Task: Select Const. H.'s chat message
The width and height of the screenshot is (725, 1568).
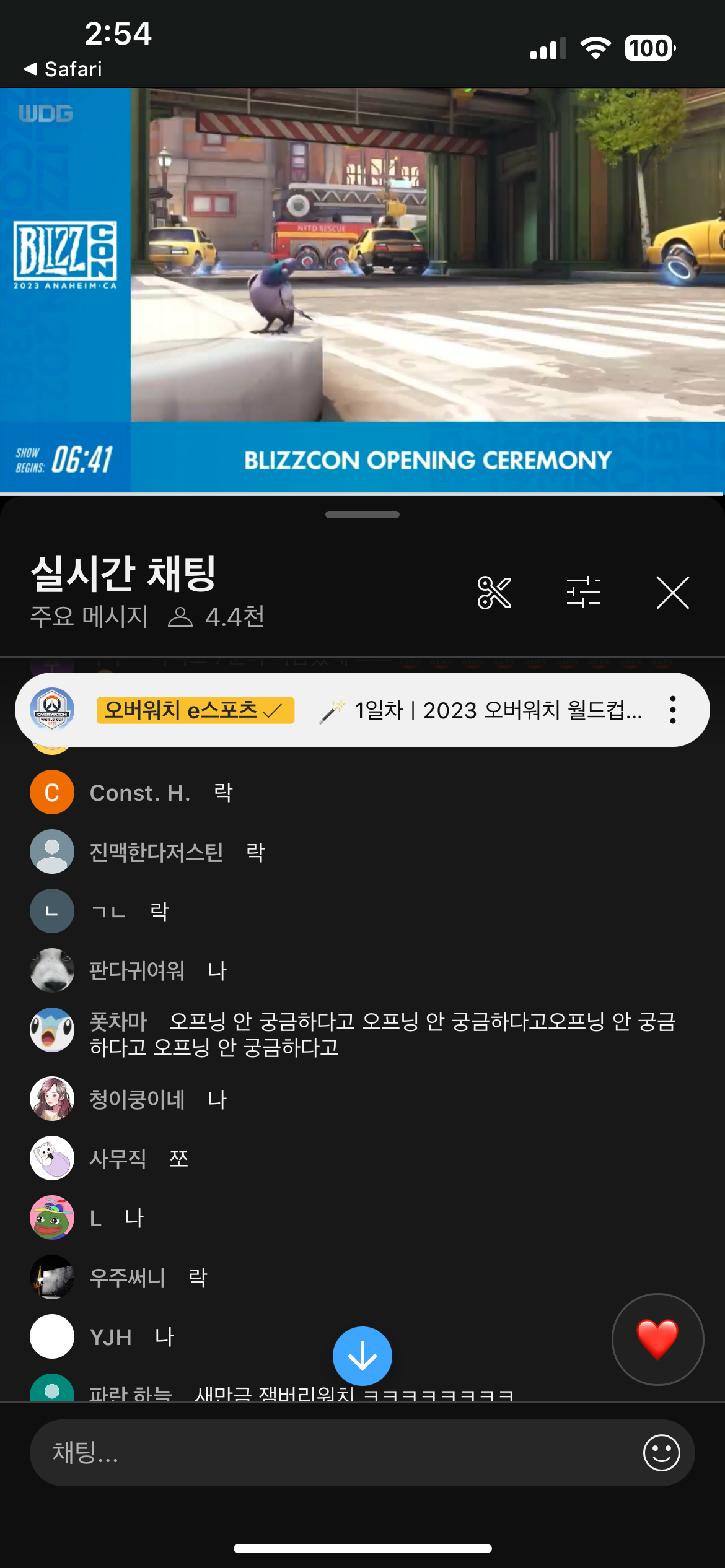Action: (362, 793)
